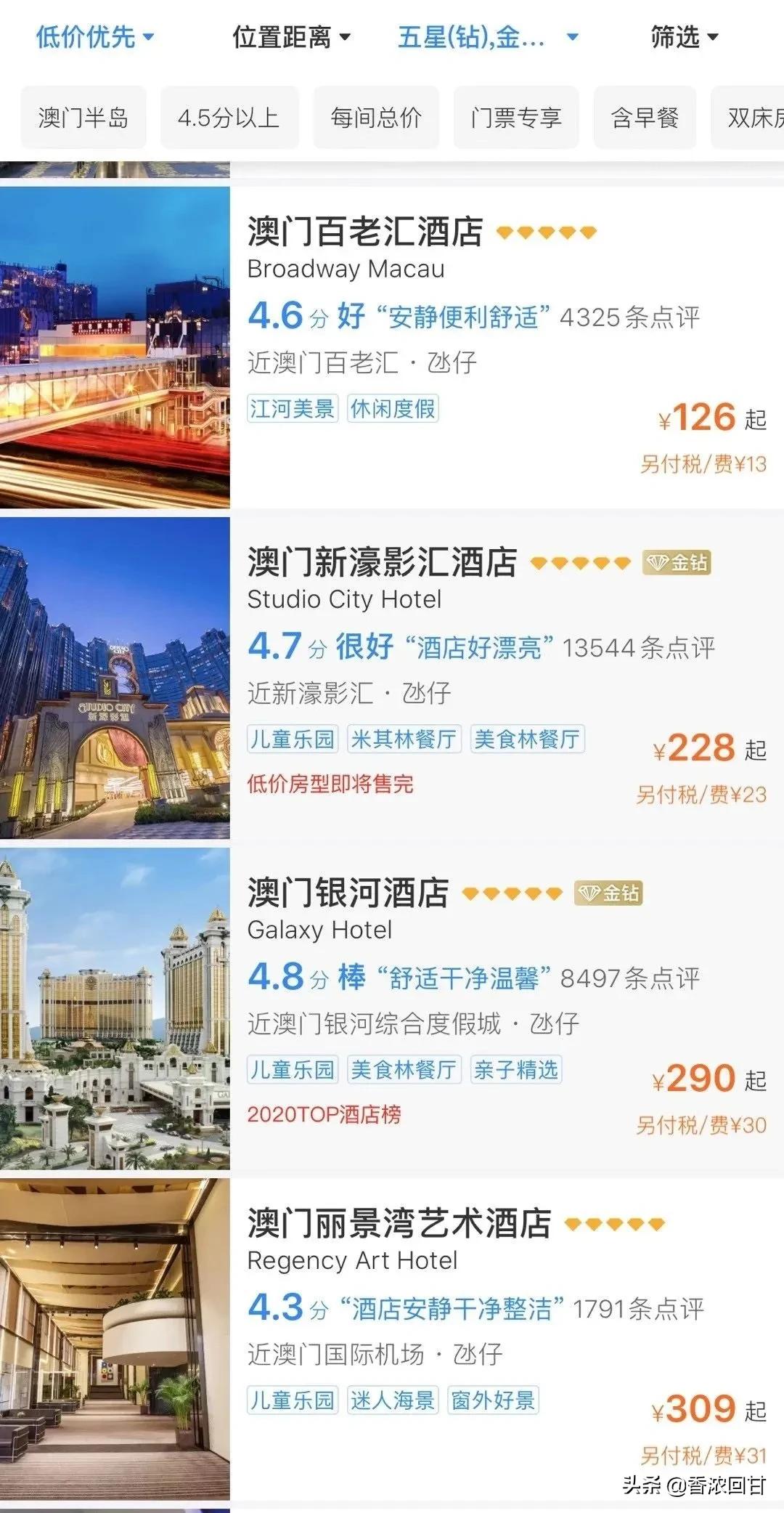Screen dimensions: 784x1513
Task: Select the 每间总价 filter chip
Action: [x=375, y=118]
